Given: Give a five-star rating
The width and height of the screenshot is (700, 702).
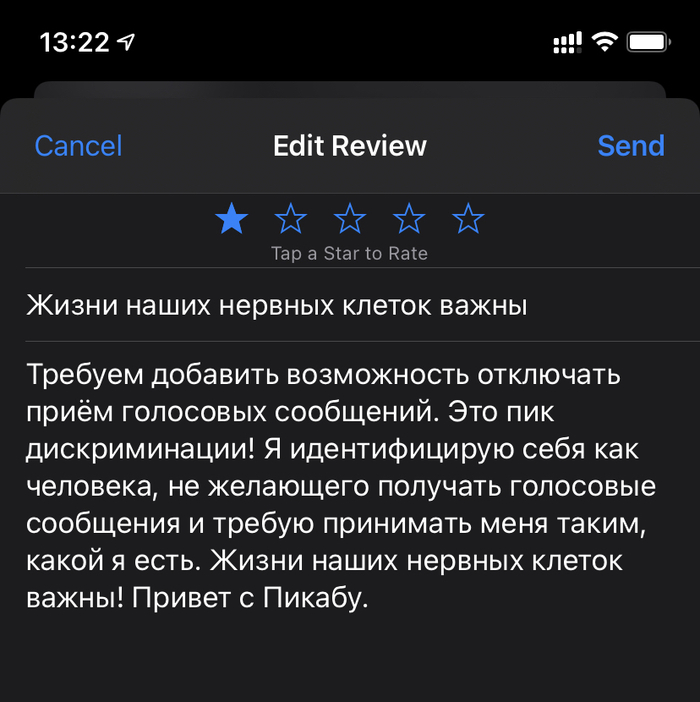Looking at the screenshot, I should pos(468,218).
